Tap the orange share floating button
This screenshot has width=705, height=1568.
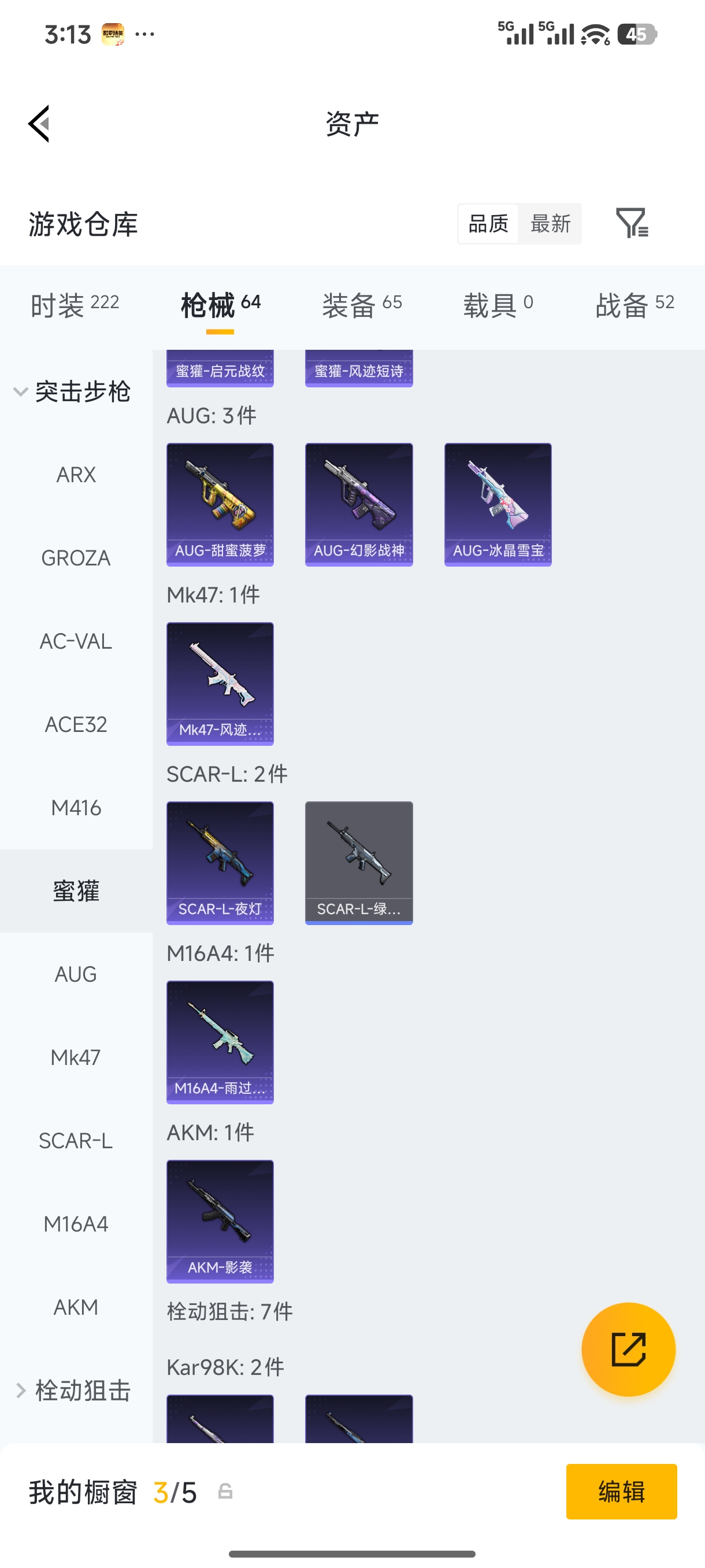pyautogui.click(x=628, y=1349)
